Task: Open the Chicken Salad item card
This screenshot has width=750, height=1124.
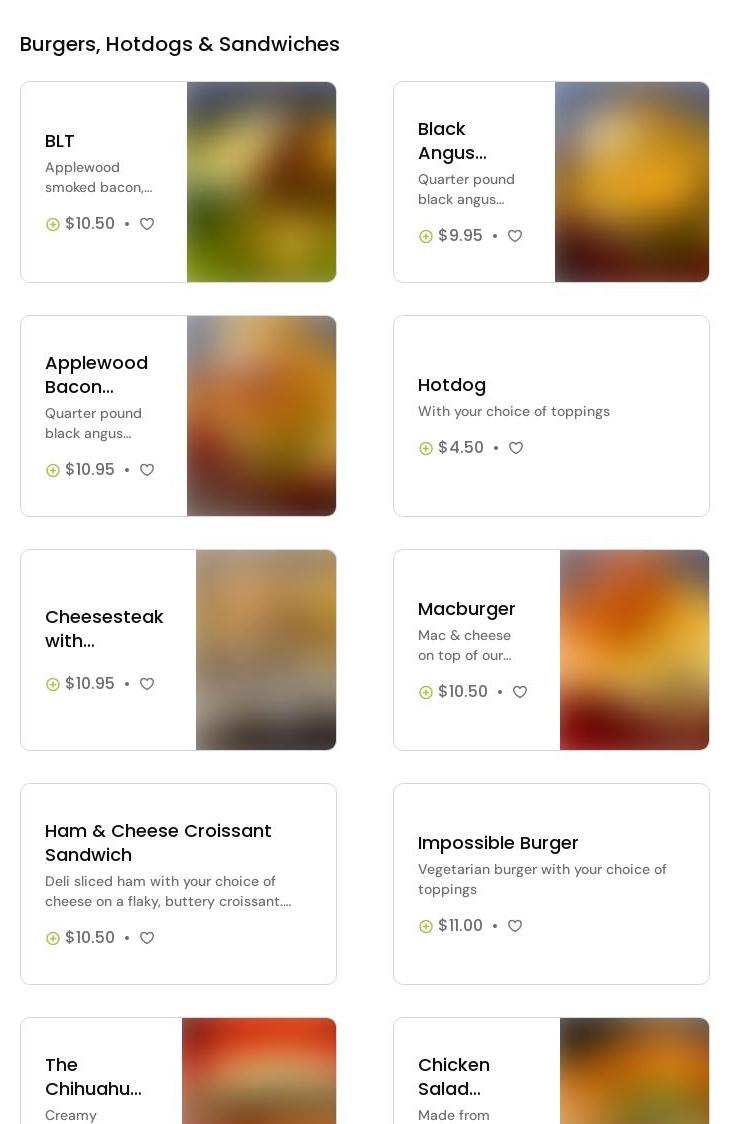Action: tap(454, 1077)
